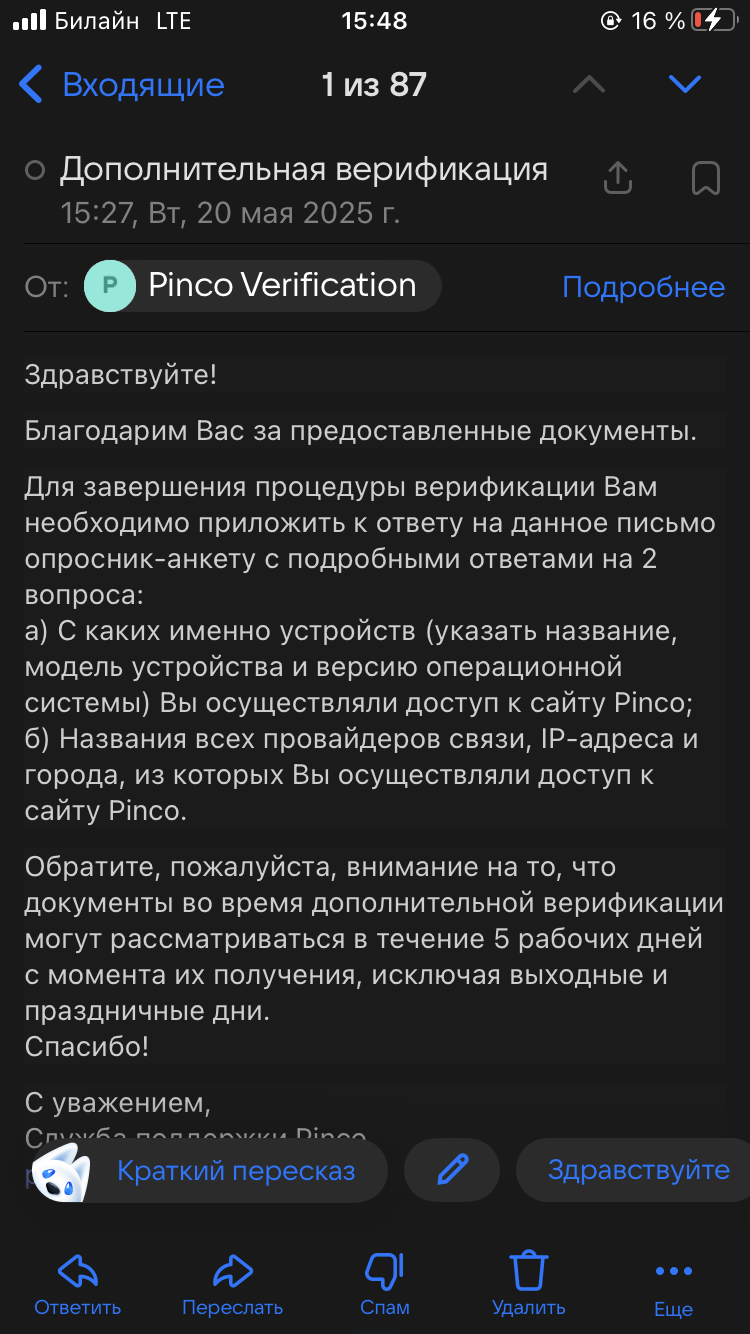
Task: Use quick reply Здравствуйте chip
Action: click(637, 1170)
